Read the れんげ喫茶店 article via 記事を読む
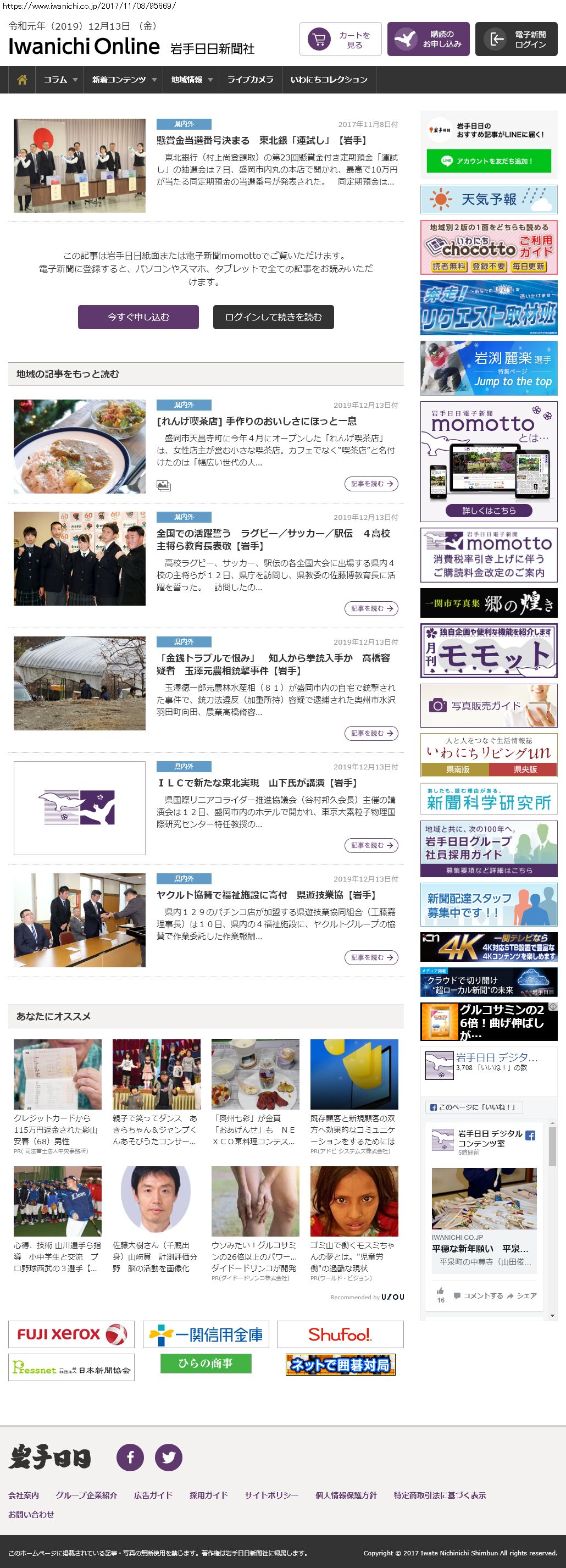 (371, 484)
